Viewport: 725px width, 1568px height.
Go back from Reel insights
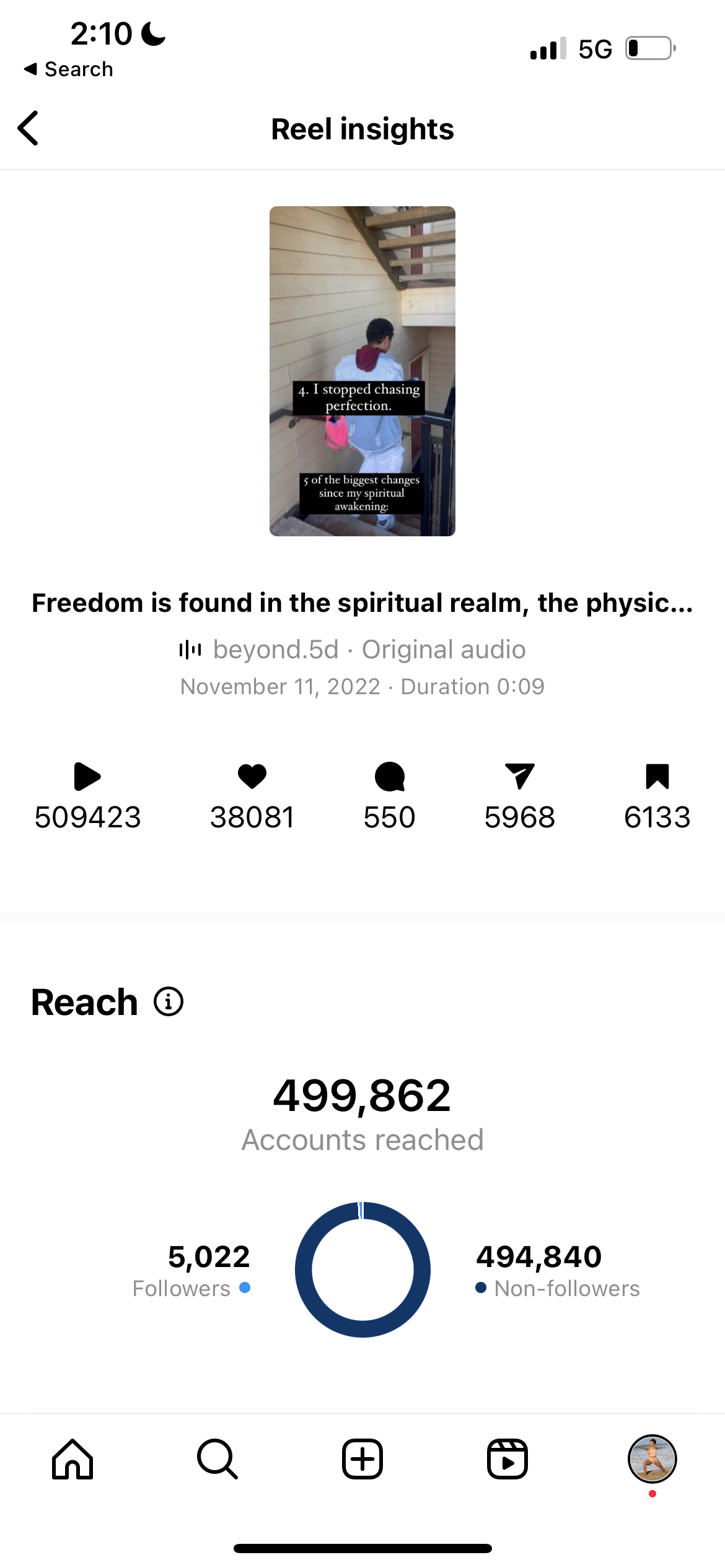click(x=29, y=128)
